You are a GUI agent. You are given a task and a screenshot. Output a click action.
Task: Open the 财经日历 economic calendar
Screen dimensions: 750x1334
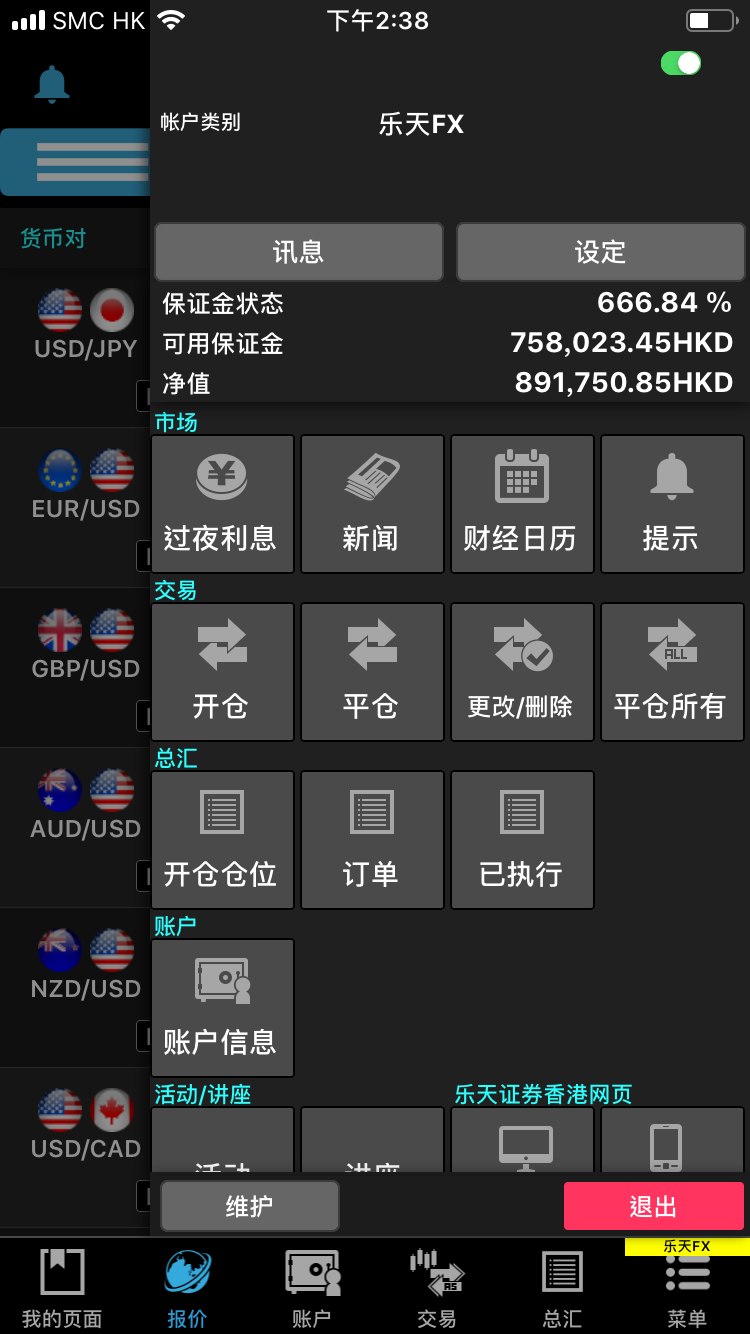522,504
